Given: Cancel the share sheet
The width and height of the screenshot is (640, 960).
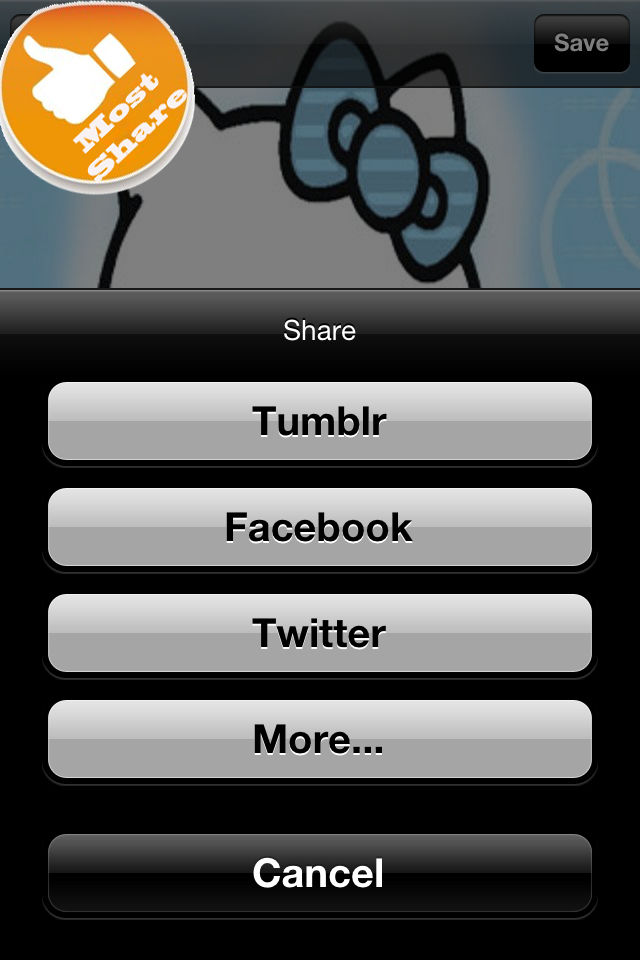Looking at the screenshot, I should 320,873.
